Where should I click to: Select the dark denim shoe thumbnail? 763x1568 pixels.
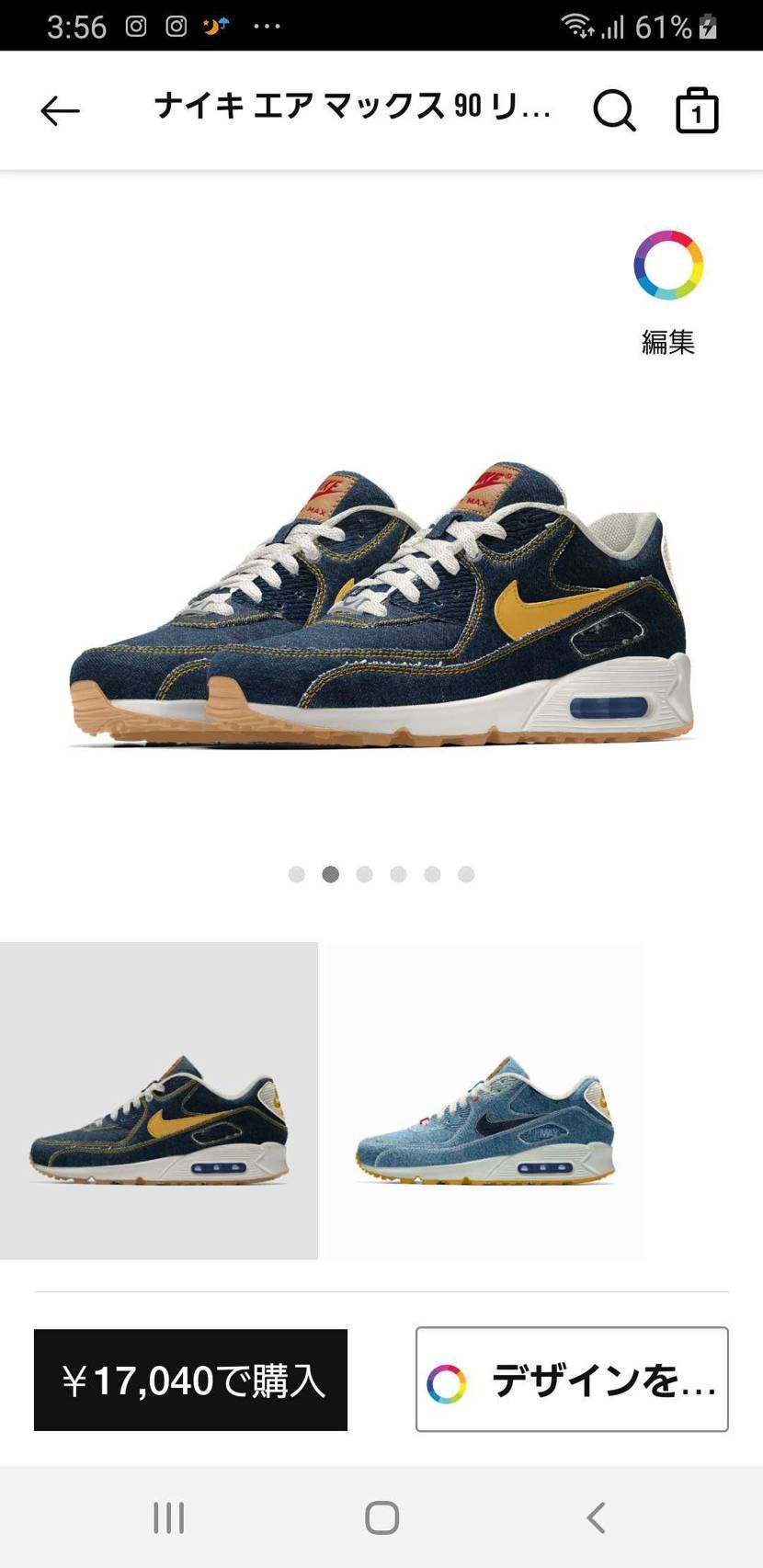pyautogui.click(x=159, y=1100)
